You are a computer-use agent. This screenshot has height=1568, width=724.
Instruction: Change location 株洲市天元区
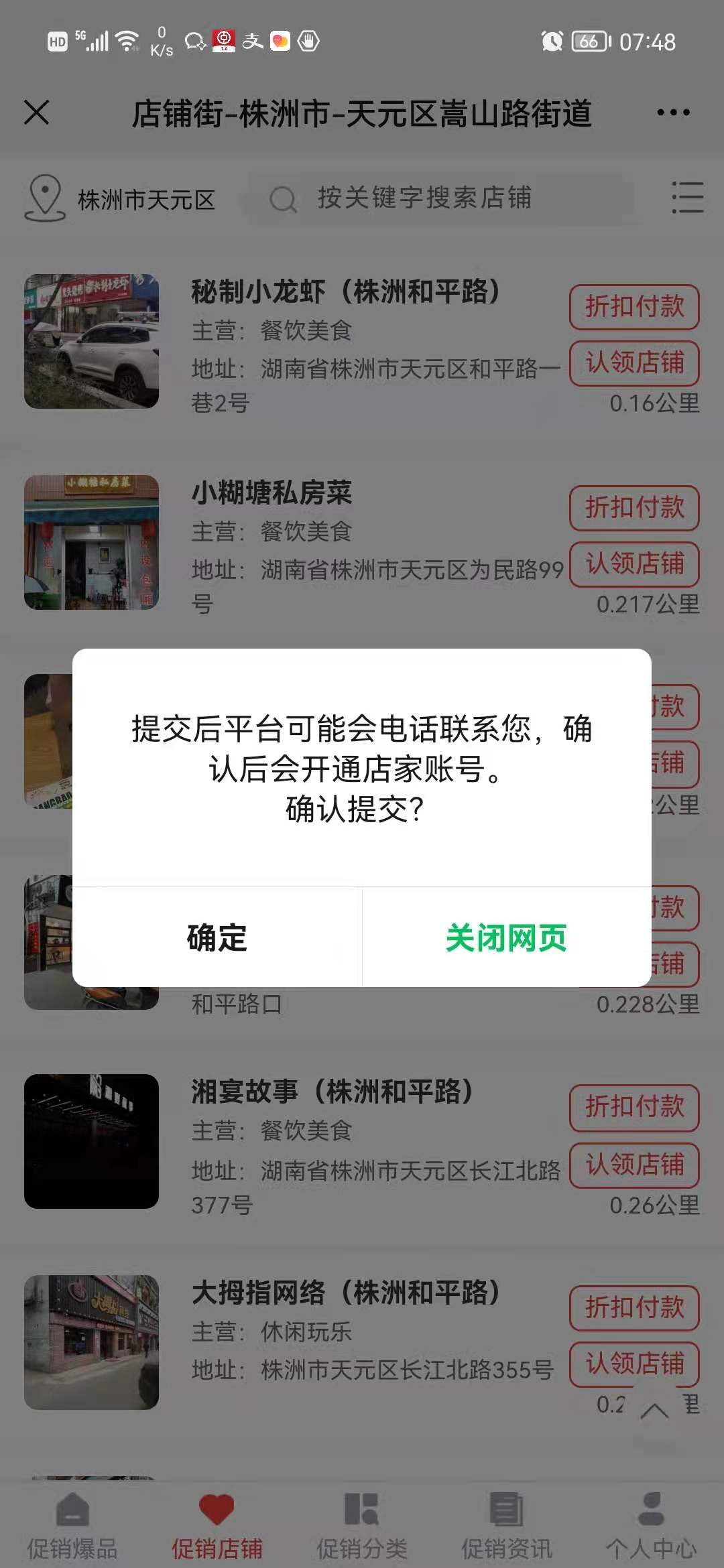[x=121, y=199]
